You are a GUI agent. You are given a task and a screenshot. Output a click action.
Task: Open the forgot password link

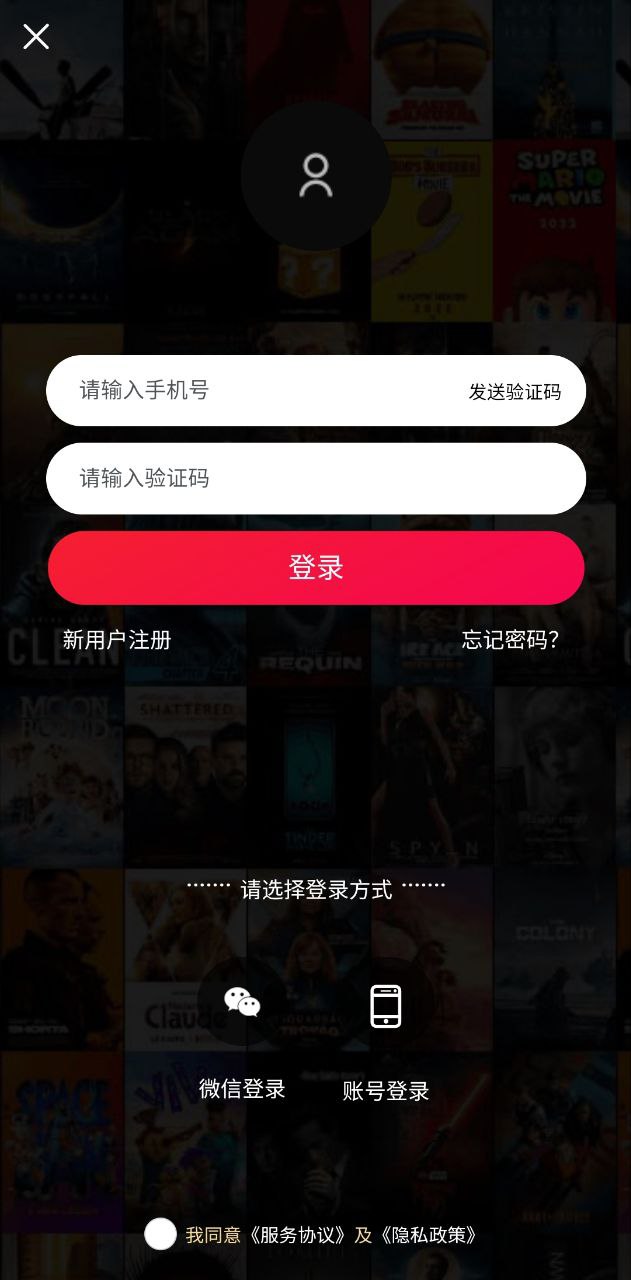pyautogui.click(x=510, y=640)
